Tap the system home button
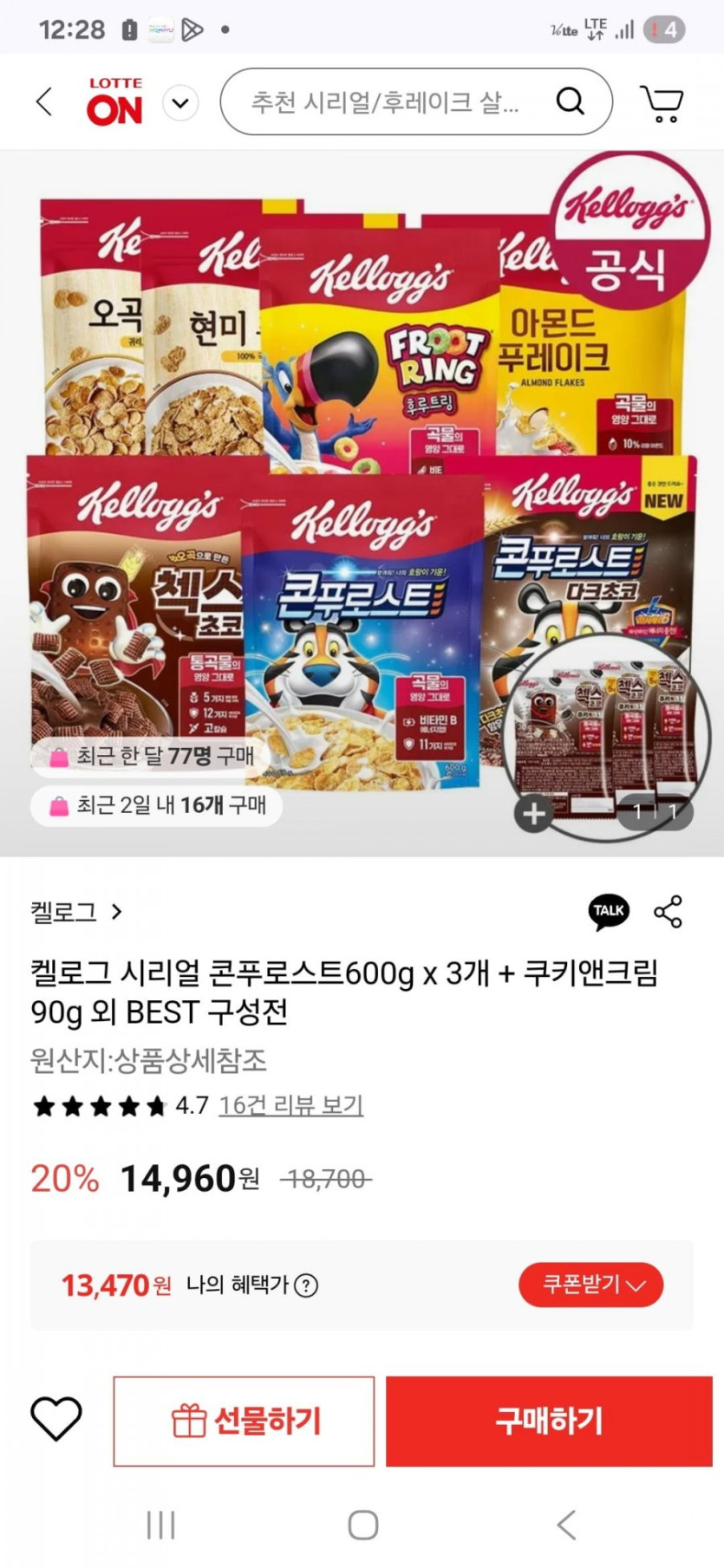724x1568 pixels. 362,1525
